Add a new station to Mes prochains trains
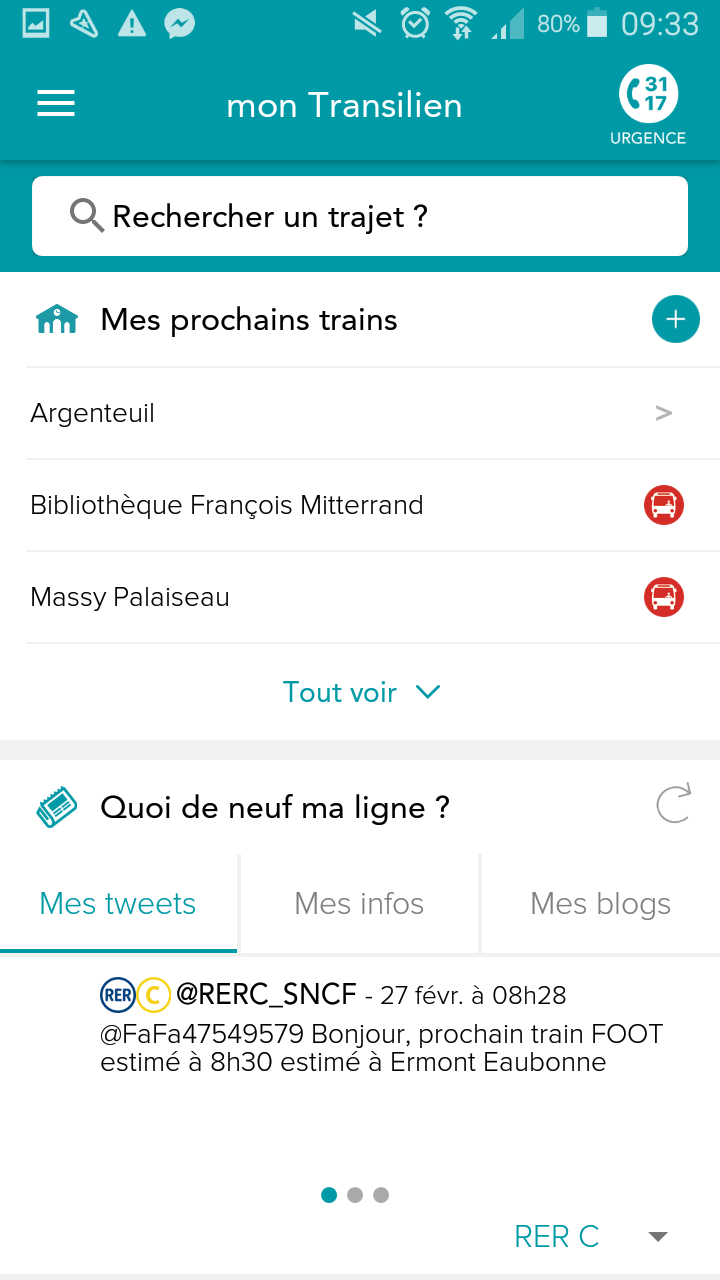Image resolution: width=720 pixels, height=1280 pixels. [x=675, y=320]
